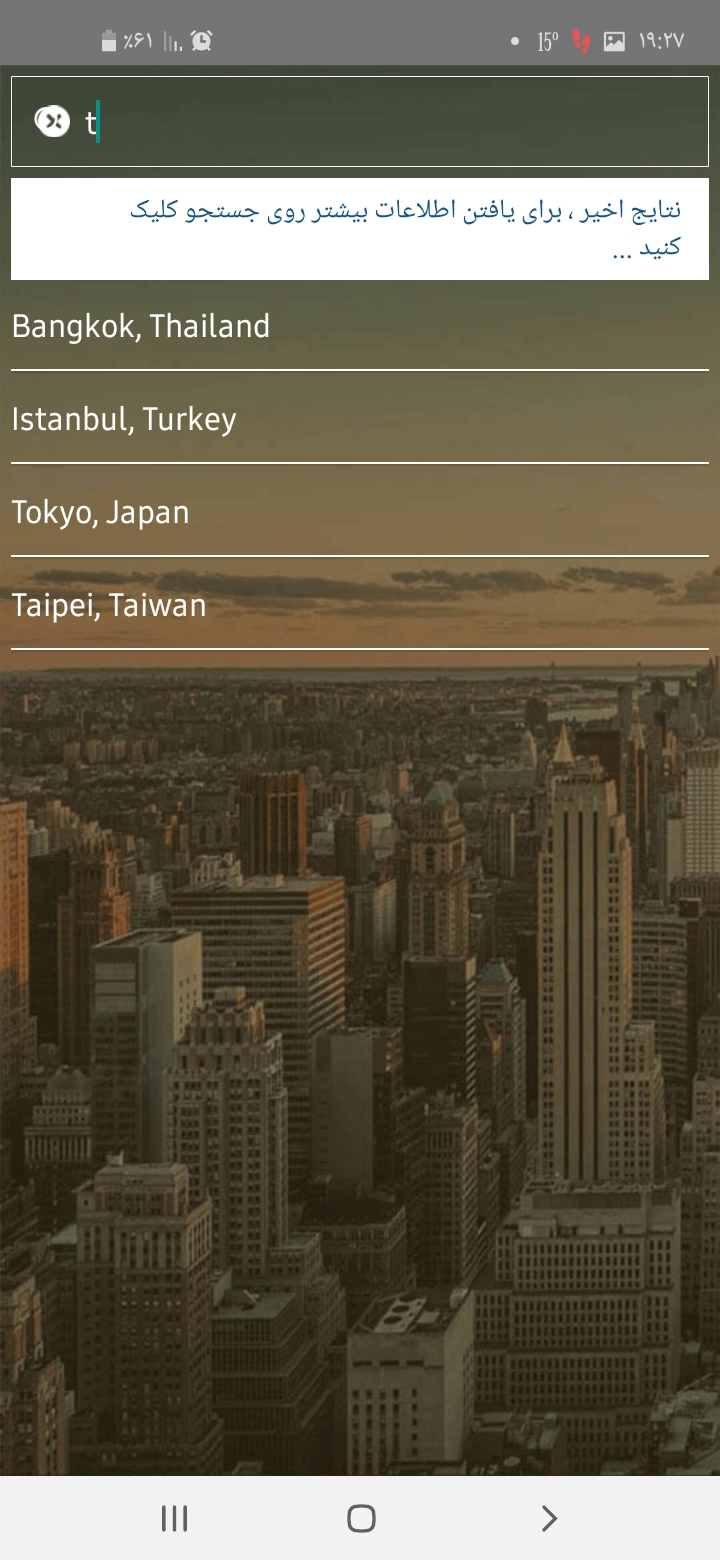Clear the search text with the X icon
The image size is (720, 1560).
click(x=52, y=122)
